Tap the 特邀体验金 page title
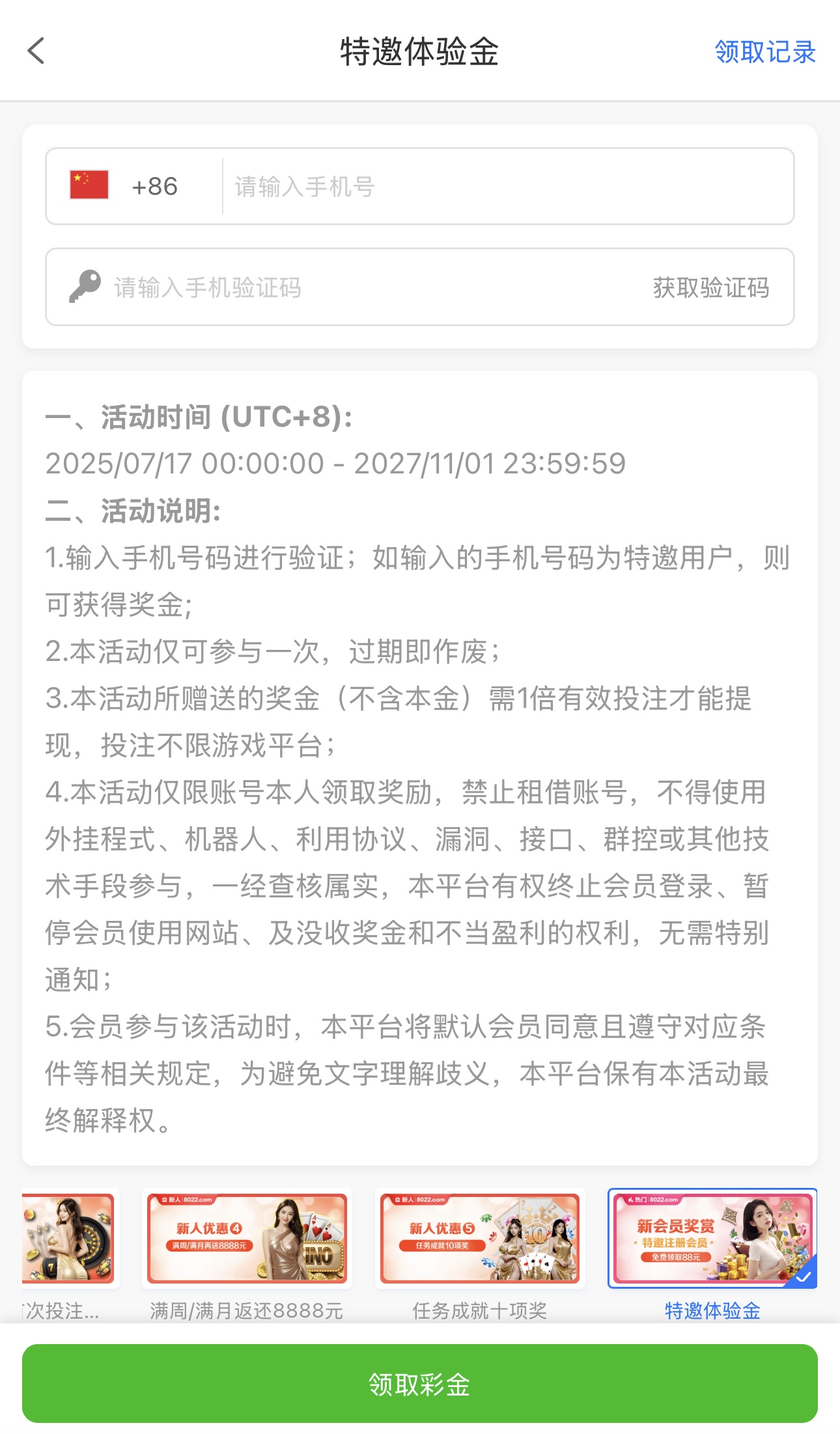This screenshot has width=840, height=1434. point(419,51)
